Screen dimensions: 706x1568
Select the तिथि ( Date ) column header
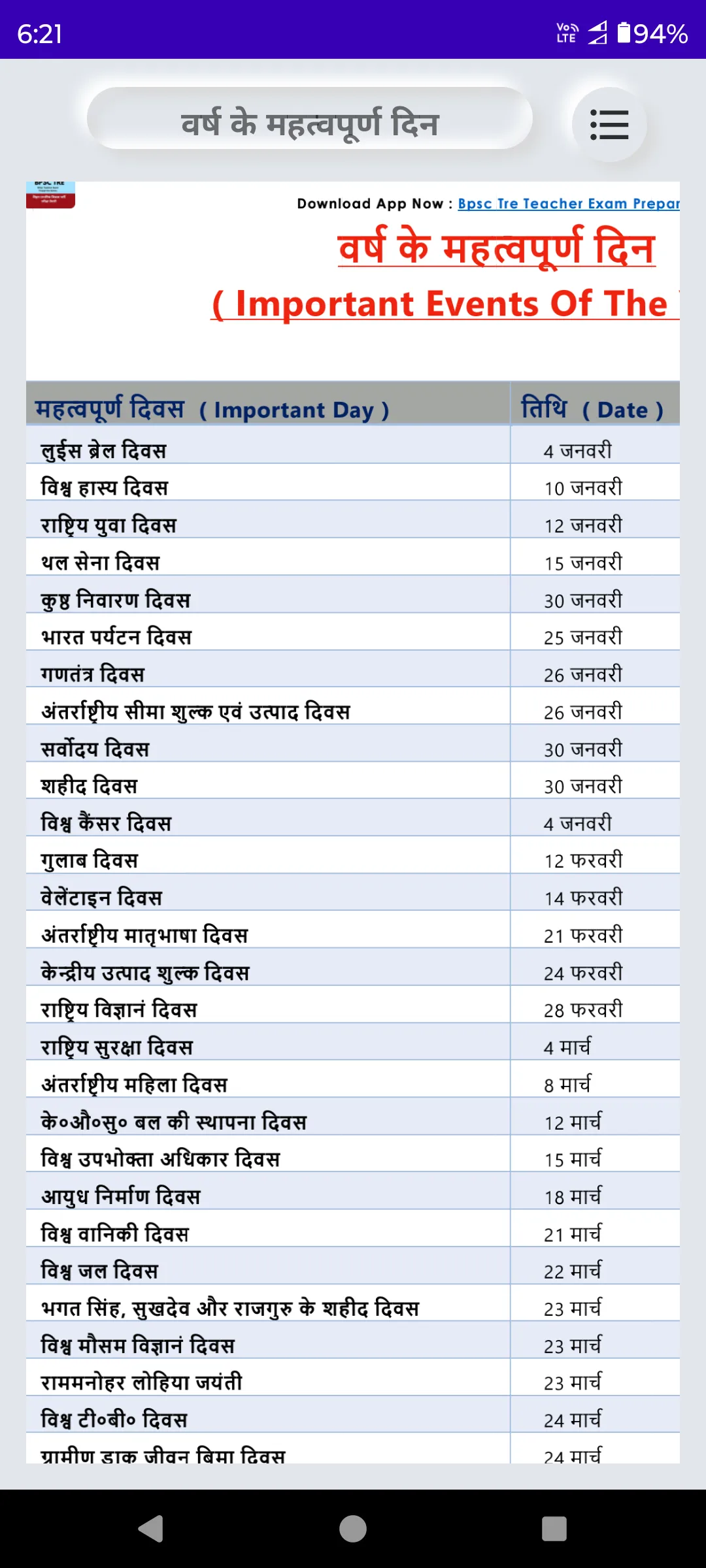[x=594, y=409]
